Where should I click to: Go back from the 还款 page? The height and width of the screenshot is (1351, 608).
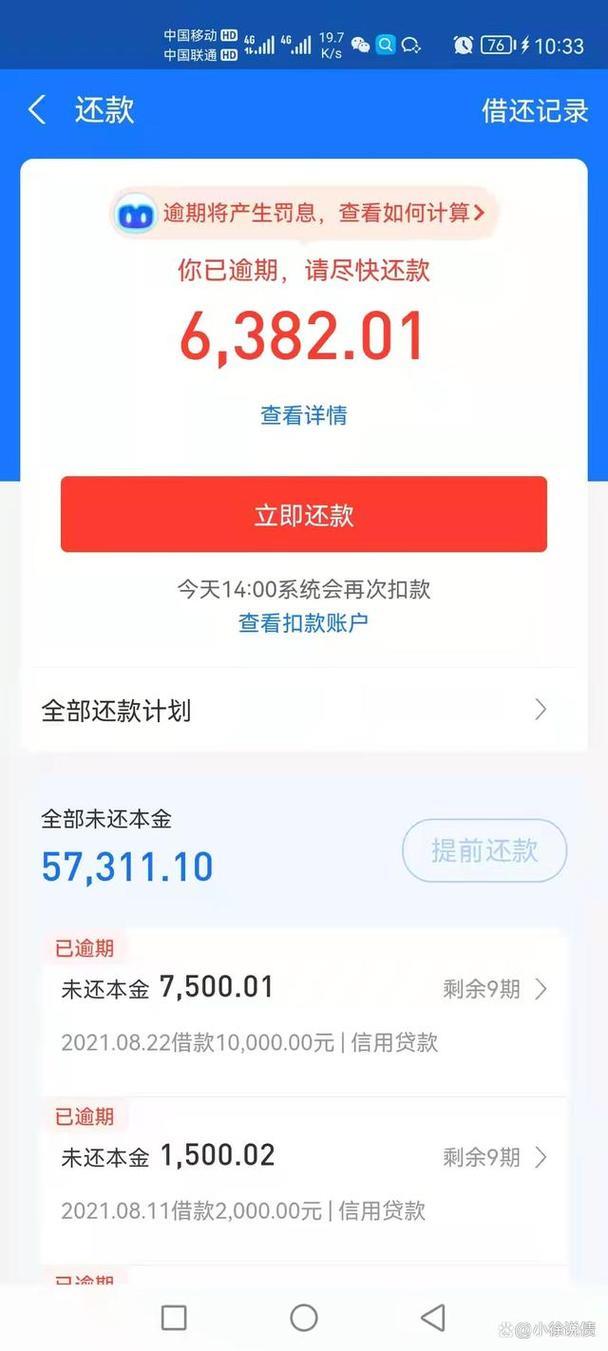point(38,110)
